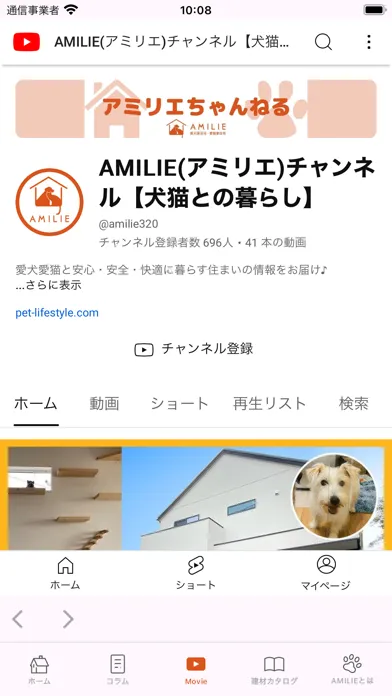The width and height of the screenshot is (392, 696).
Task: Switch to the ショート channel tab
Action: 179,403
